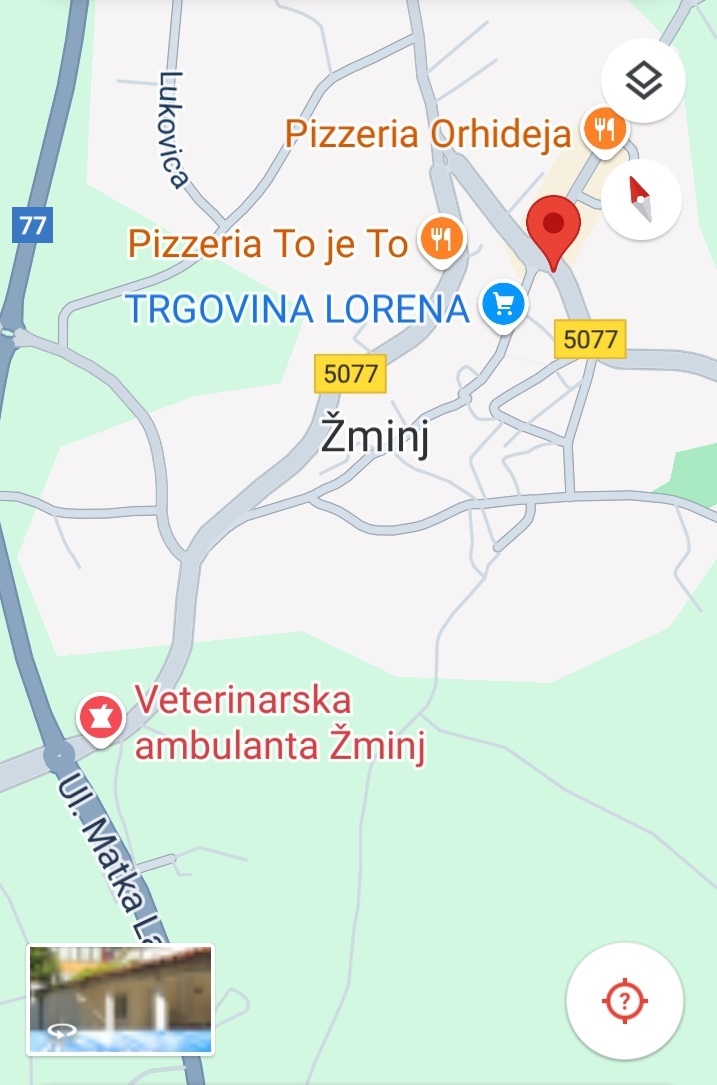
Task: Tap the compass to reorient north
Action: 641,199
